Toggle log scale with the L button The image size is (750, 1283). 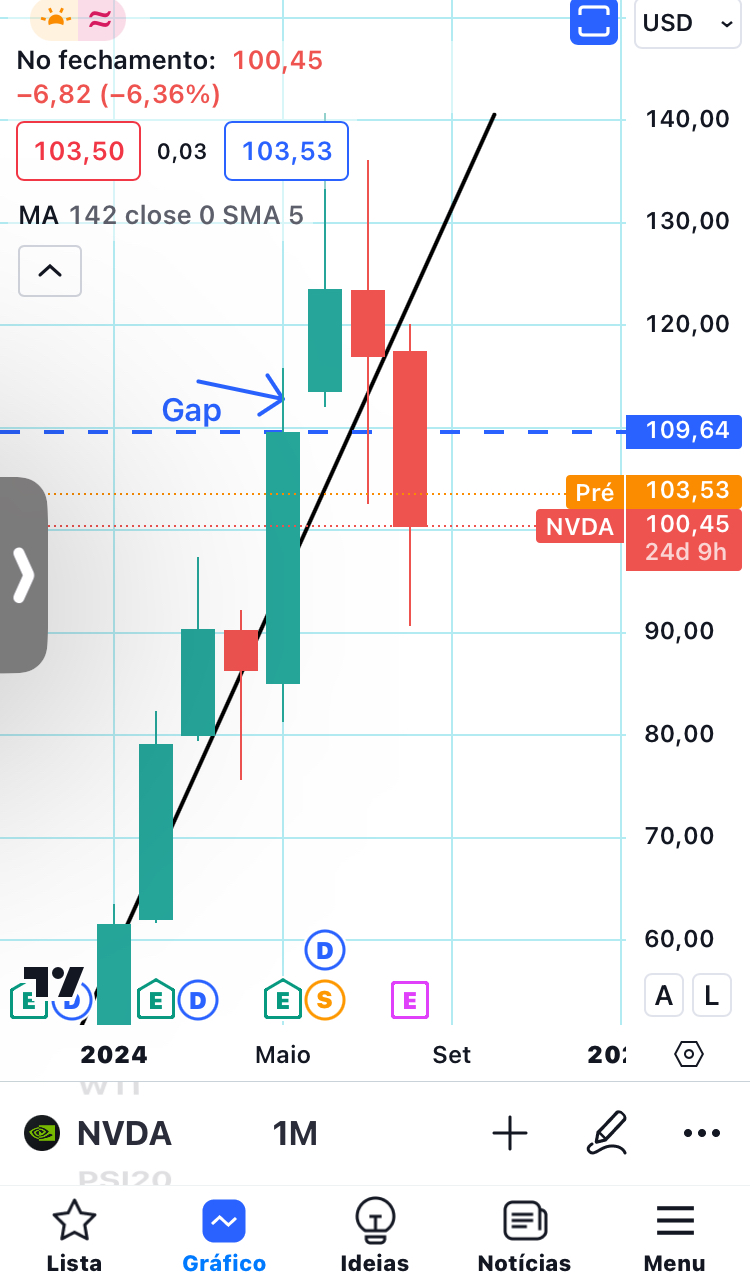pos(711,995)
